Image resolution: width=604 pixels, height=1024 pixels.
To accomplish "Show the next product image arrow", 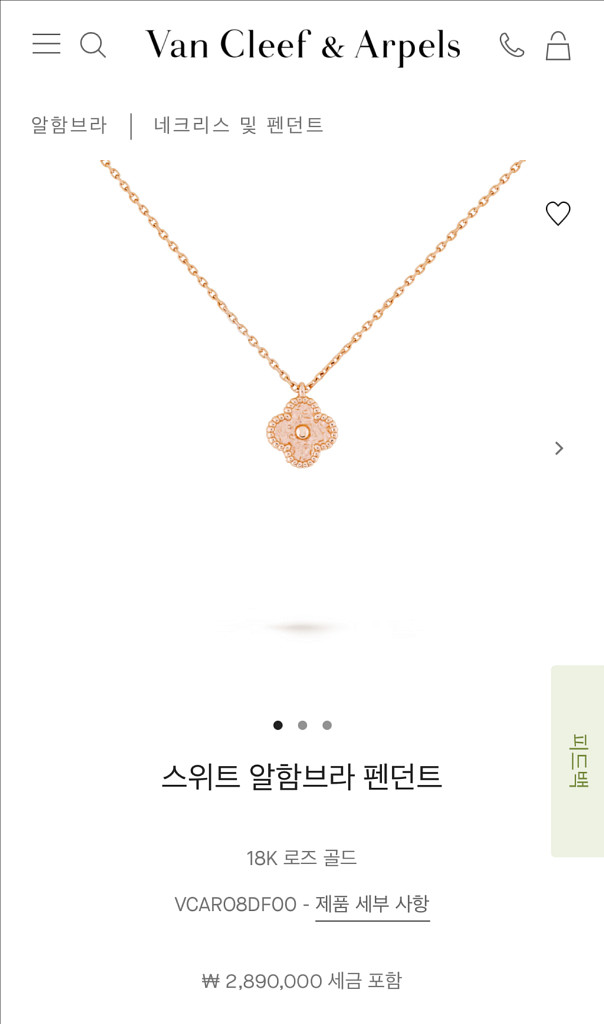I will click(559, 448).
